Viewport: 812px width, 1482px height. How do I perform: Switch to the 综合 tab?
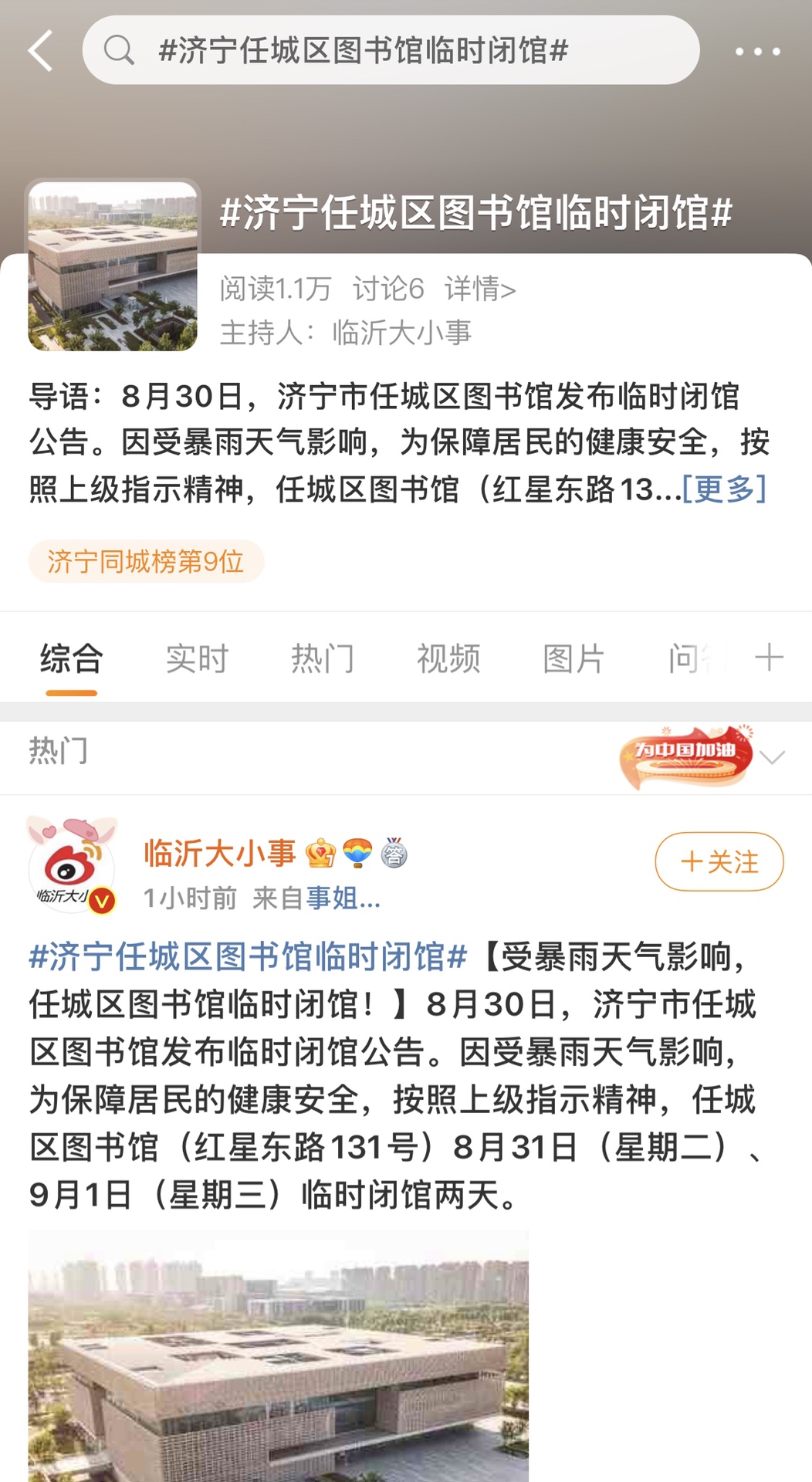(x=71, y=659)
